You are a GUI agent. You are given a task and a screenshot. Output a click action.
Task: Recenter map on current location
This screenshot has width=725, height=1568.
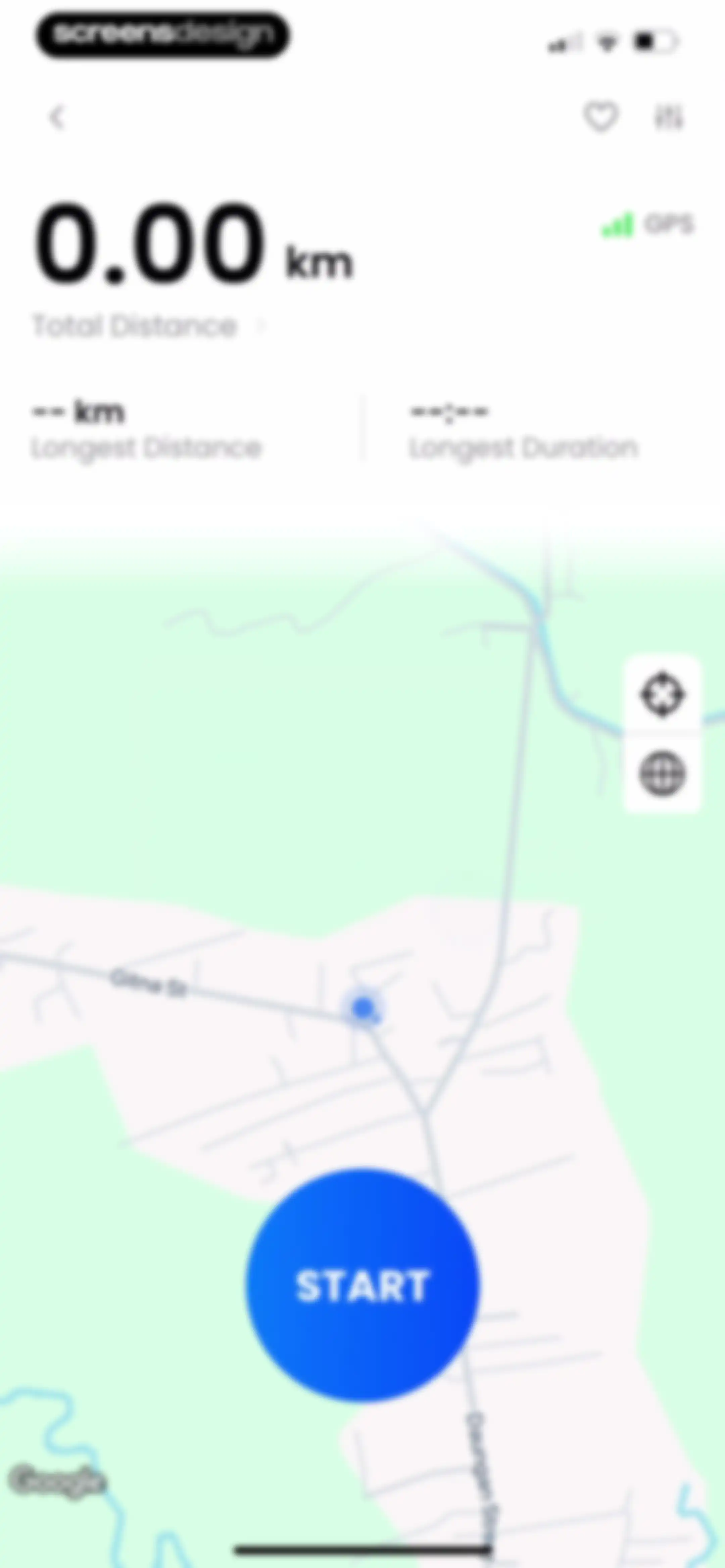tap(662, 695)
